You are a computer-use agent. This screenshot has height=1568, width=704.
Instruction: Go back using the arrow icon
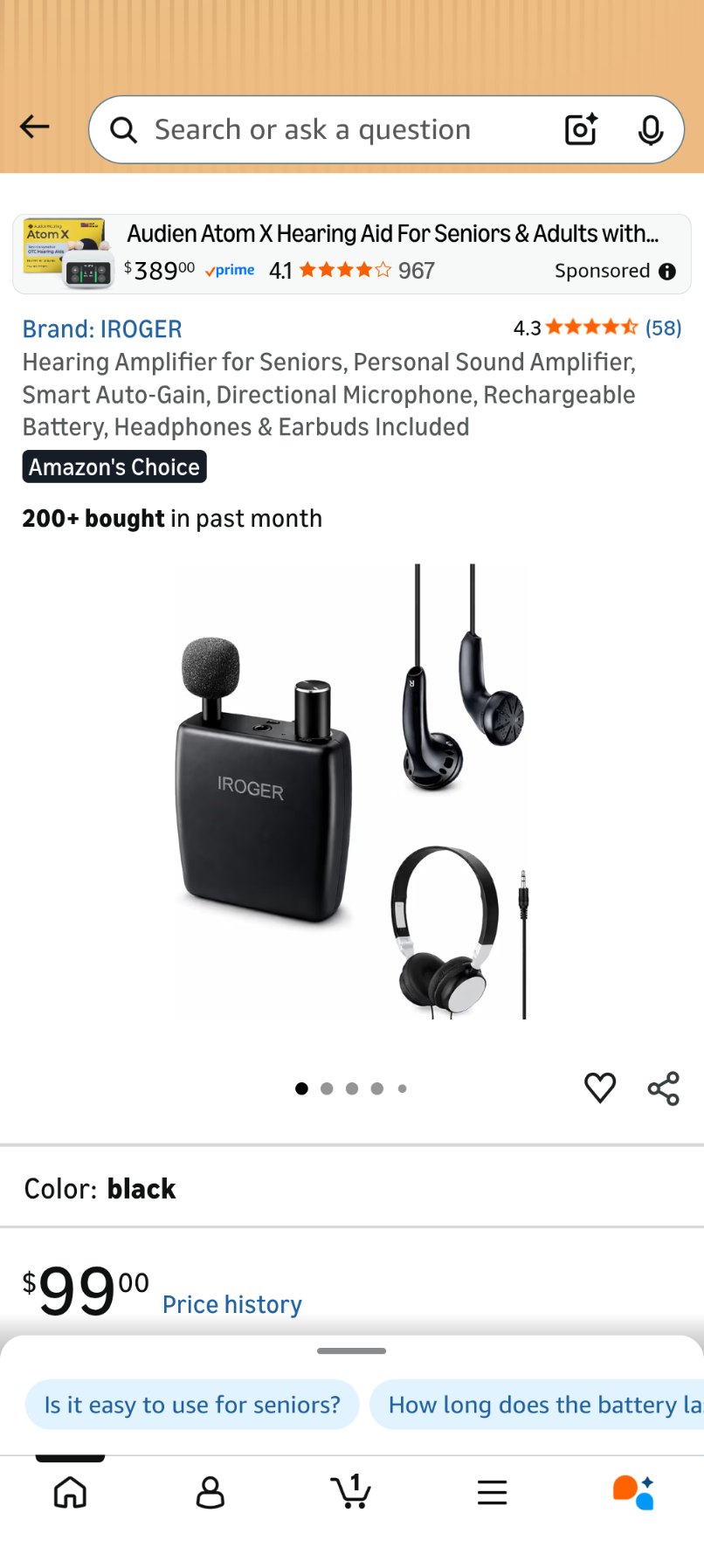pos(35,128)
